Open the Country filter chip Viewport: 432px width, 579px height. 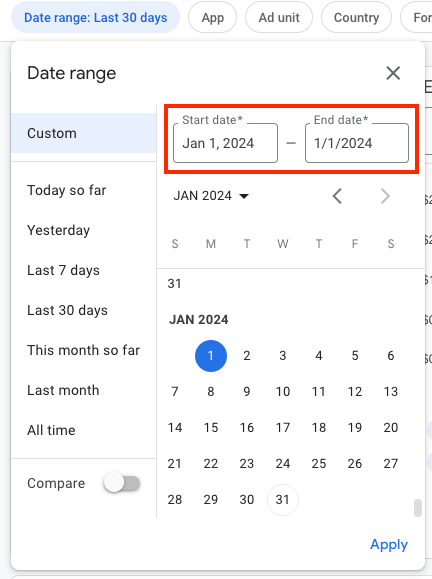point(356,17)
